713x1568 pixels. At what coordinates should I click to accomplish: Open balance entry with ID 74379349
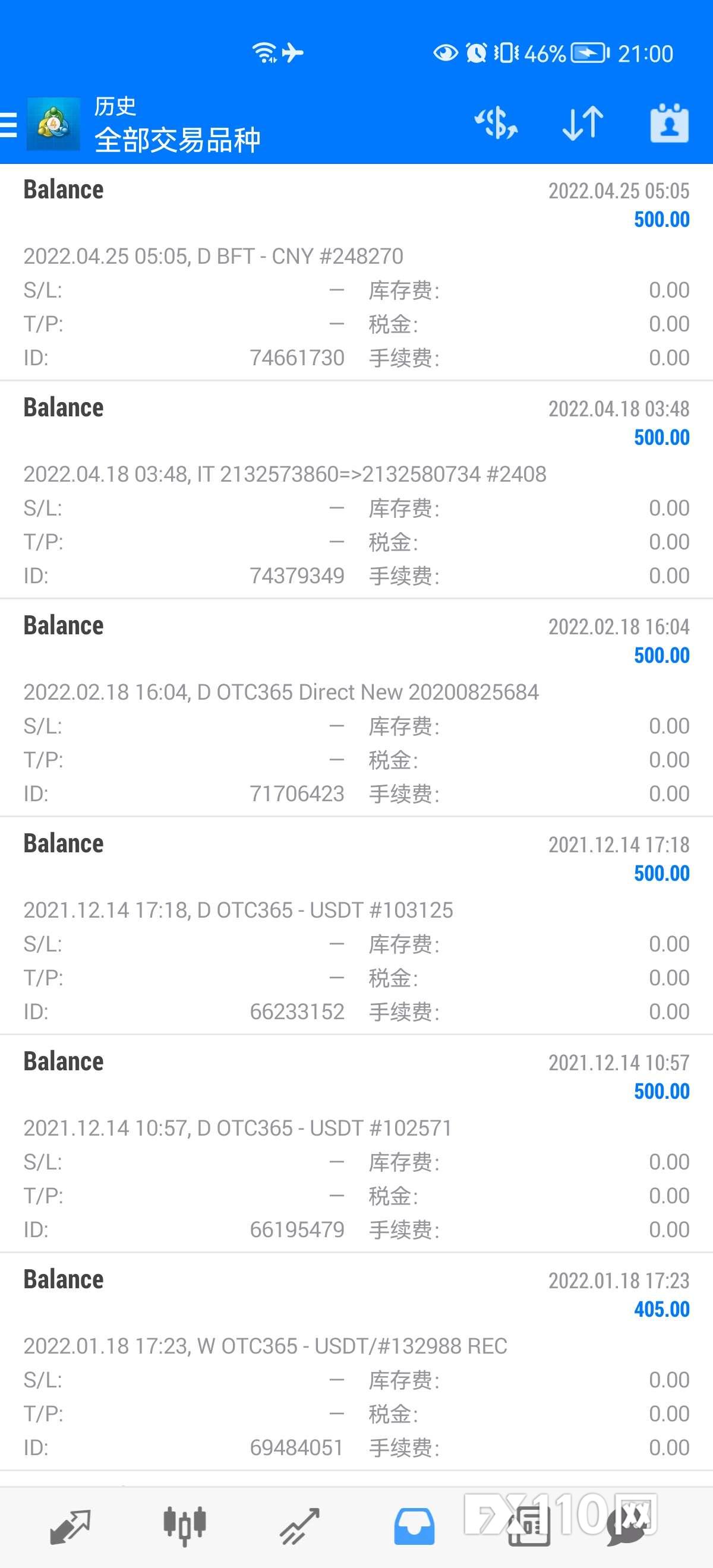[x=356, y=490]
